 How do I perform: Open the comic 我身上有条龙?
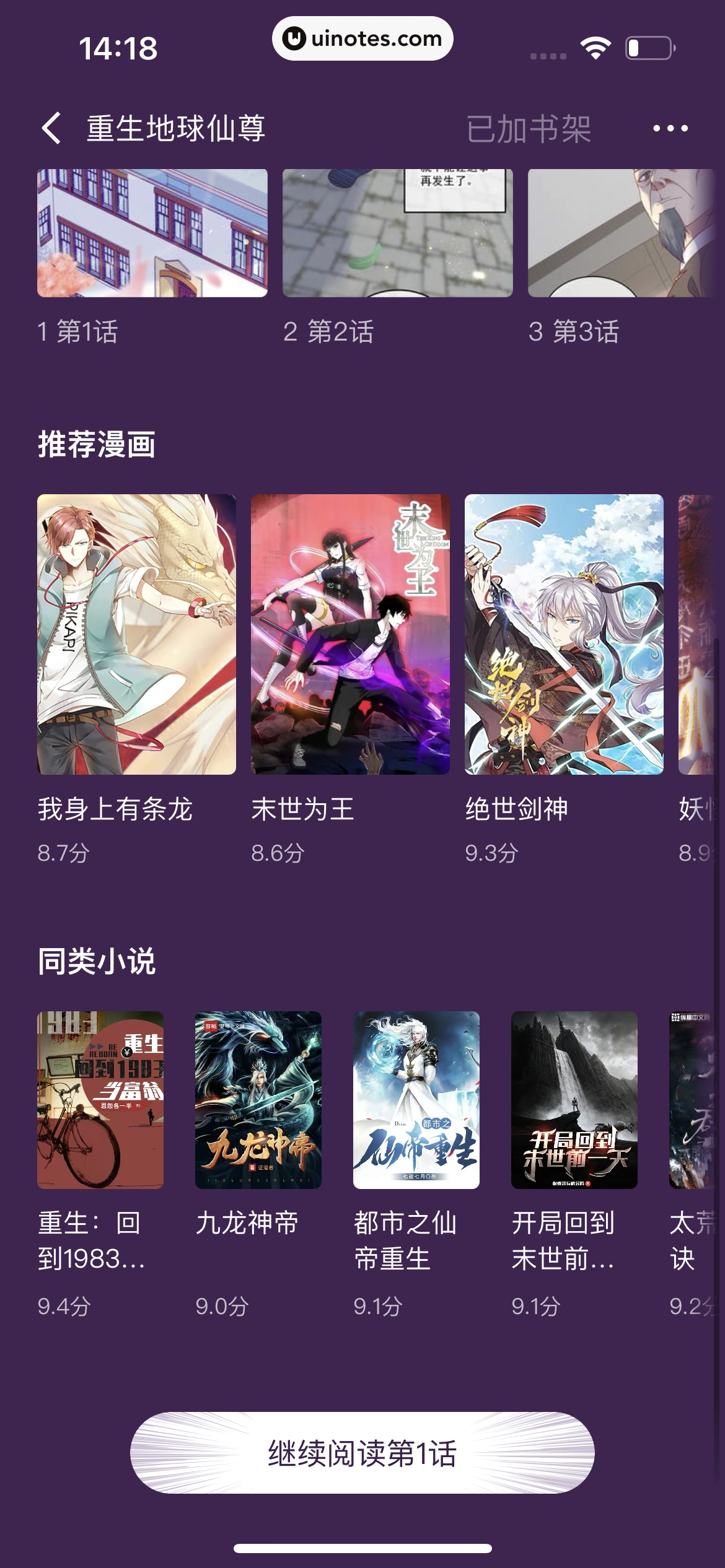click(136, 634)
